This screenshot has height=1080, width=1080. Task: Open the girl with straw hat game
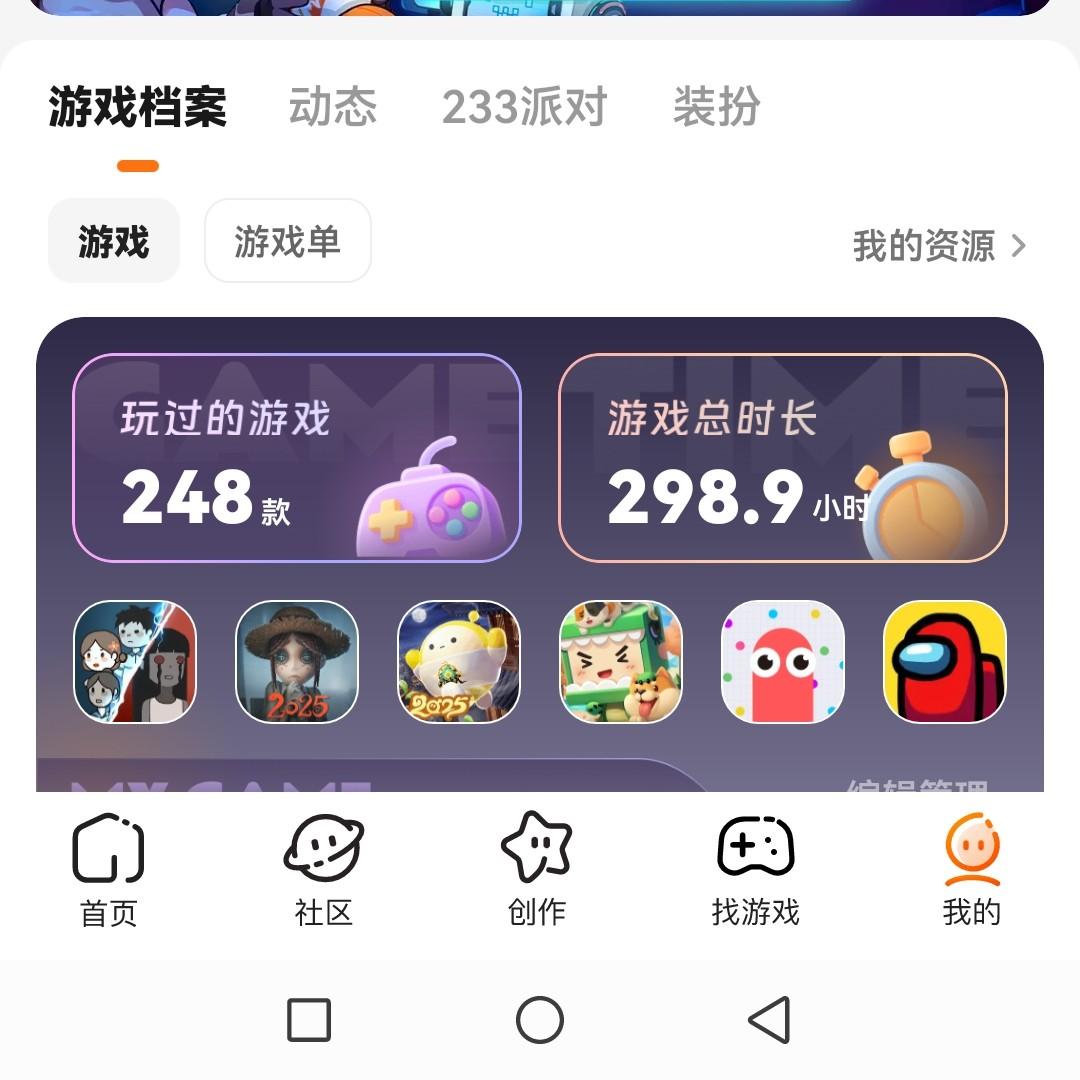pos(297,662)
